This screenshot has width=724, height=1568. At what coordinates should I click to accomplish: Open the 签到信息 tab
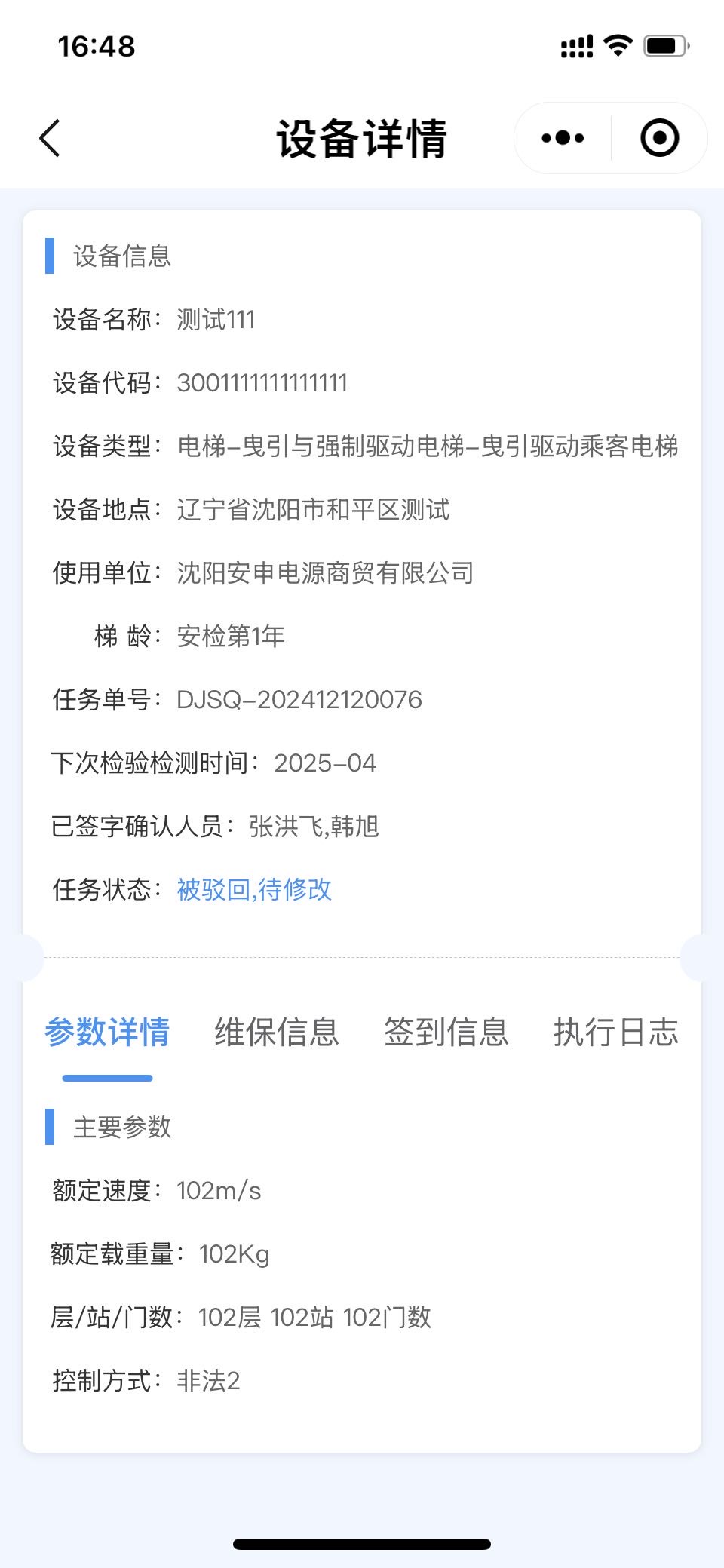[x=446, y=1032]
